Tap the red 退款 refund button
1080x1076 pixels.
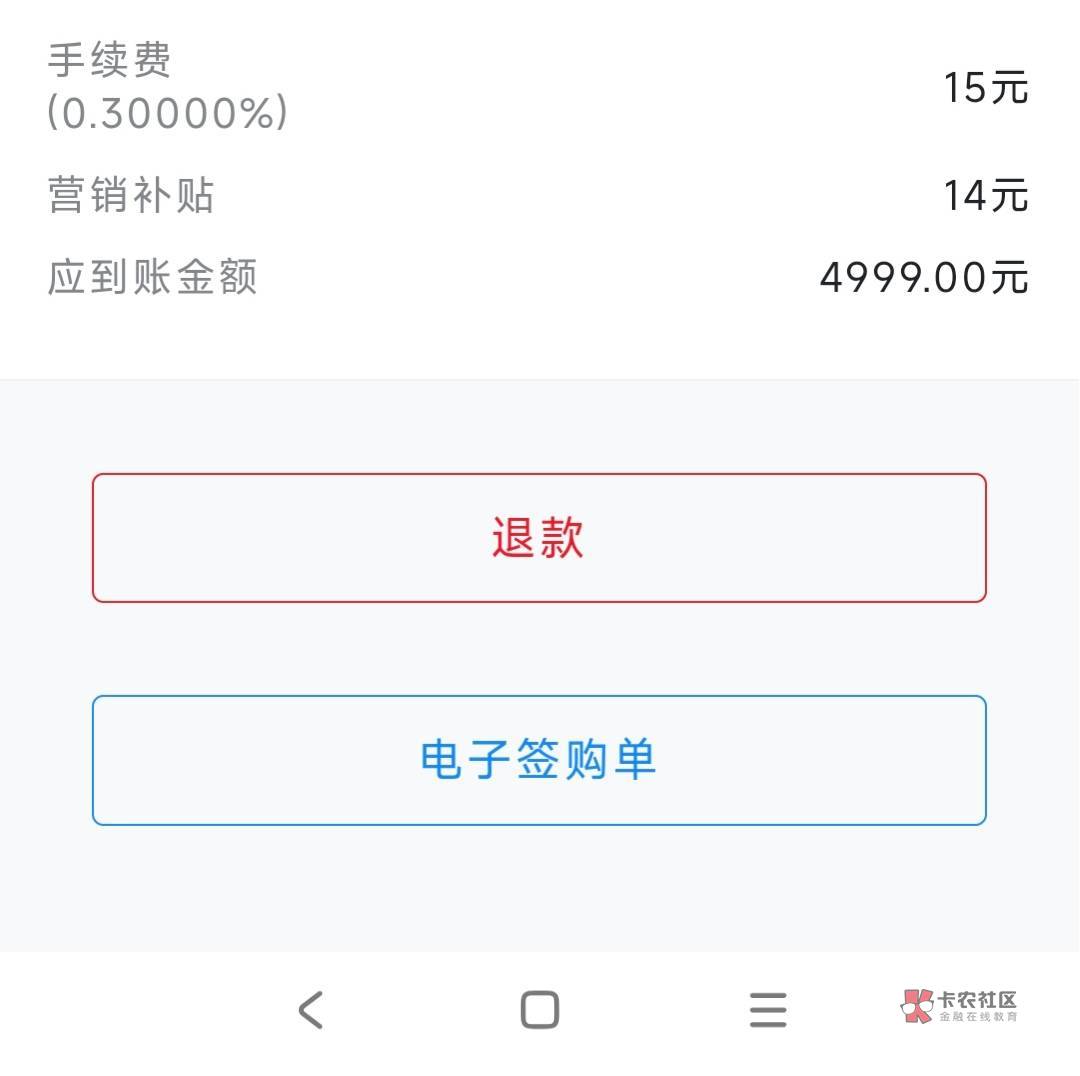(x=539, y=538)
